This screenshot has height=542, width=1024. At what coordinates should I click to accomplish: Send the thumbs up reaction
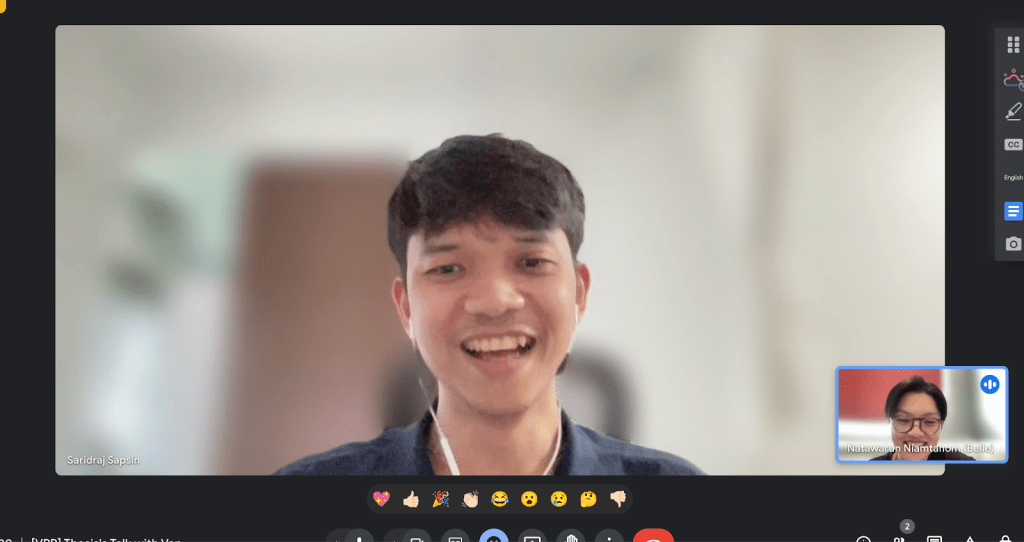tap(411, 499)
